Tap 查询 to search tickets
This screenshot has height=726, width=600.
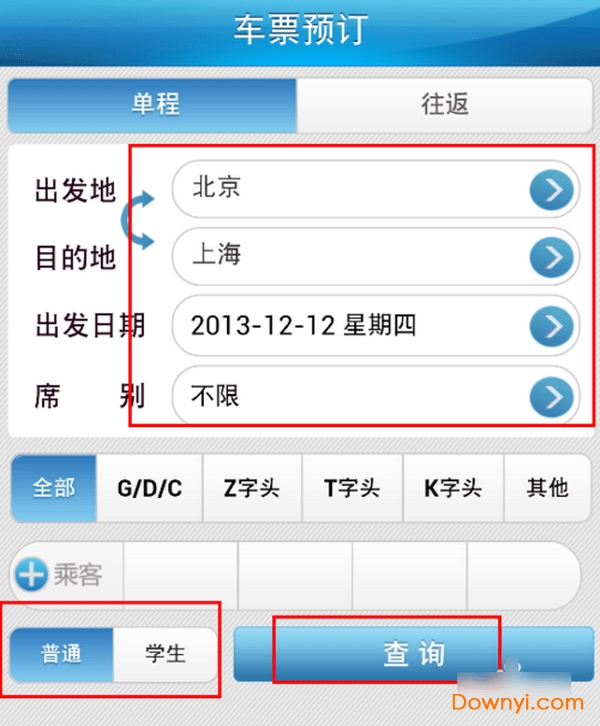(413, 655)
